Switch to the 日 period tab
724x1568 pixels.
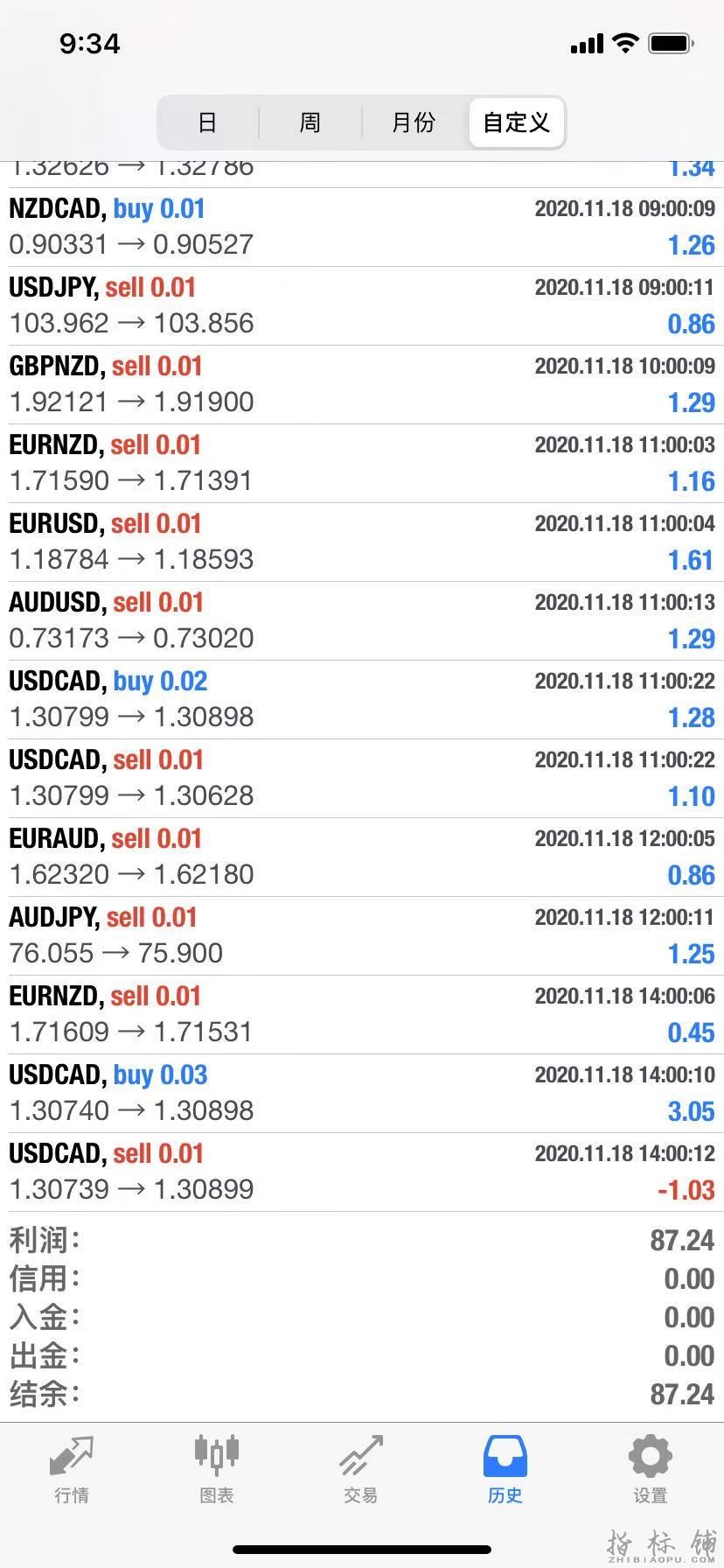pos(207,122)
